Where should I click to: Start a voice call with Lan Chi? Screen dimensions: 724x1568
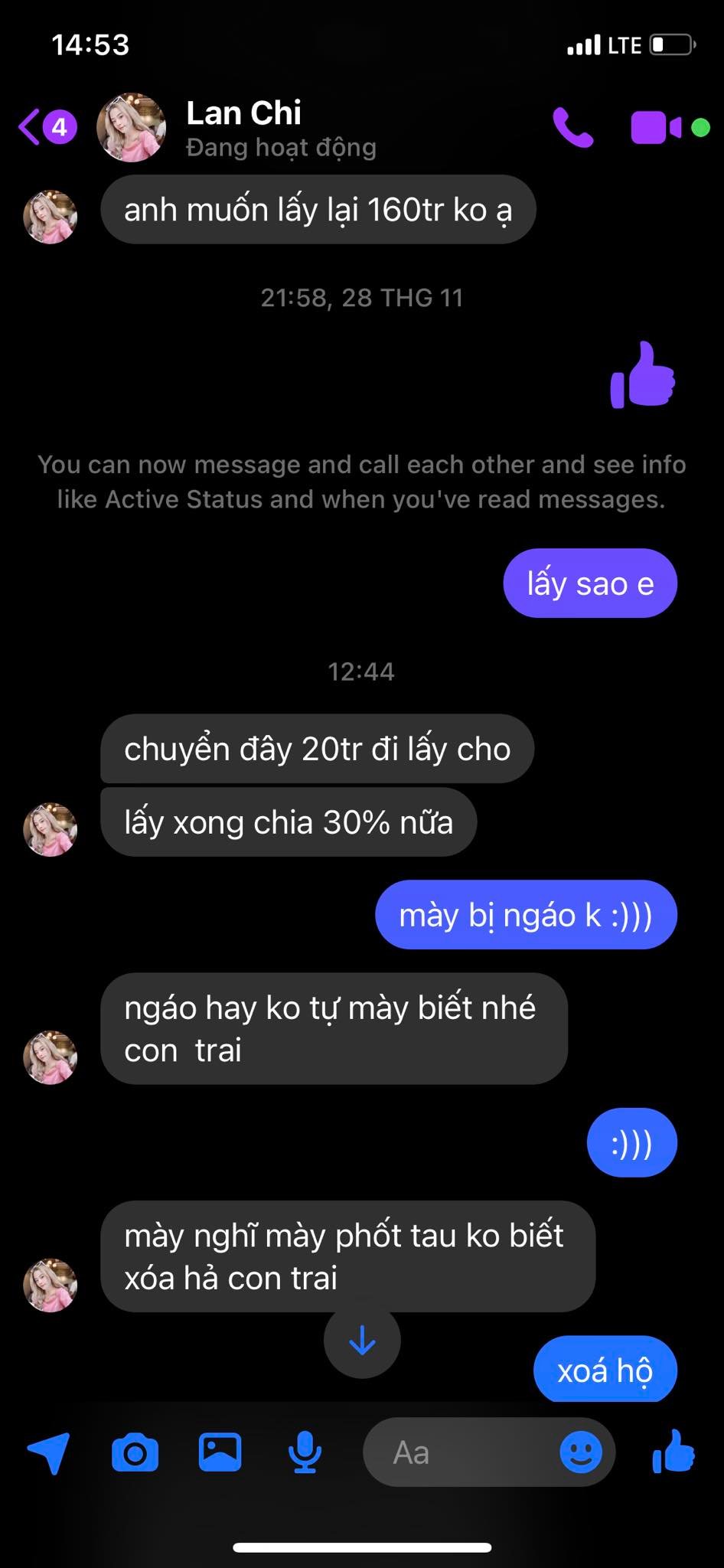tap(572, 127)
